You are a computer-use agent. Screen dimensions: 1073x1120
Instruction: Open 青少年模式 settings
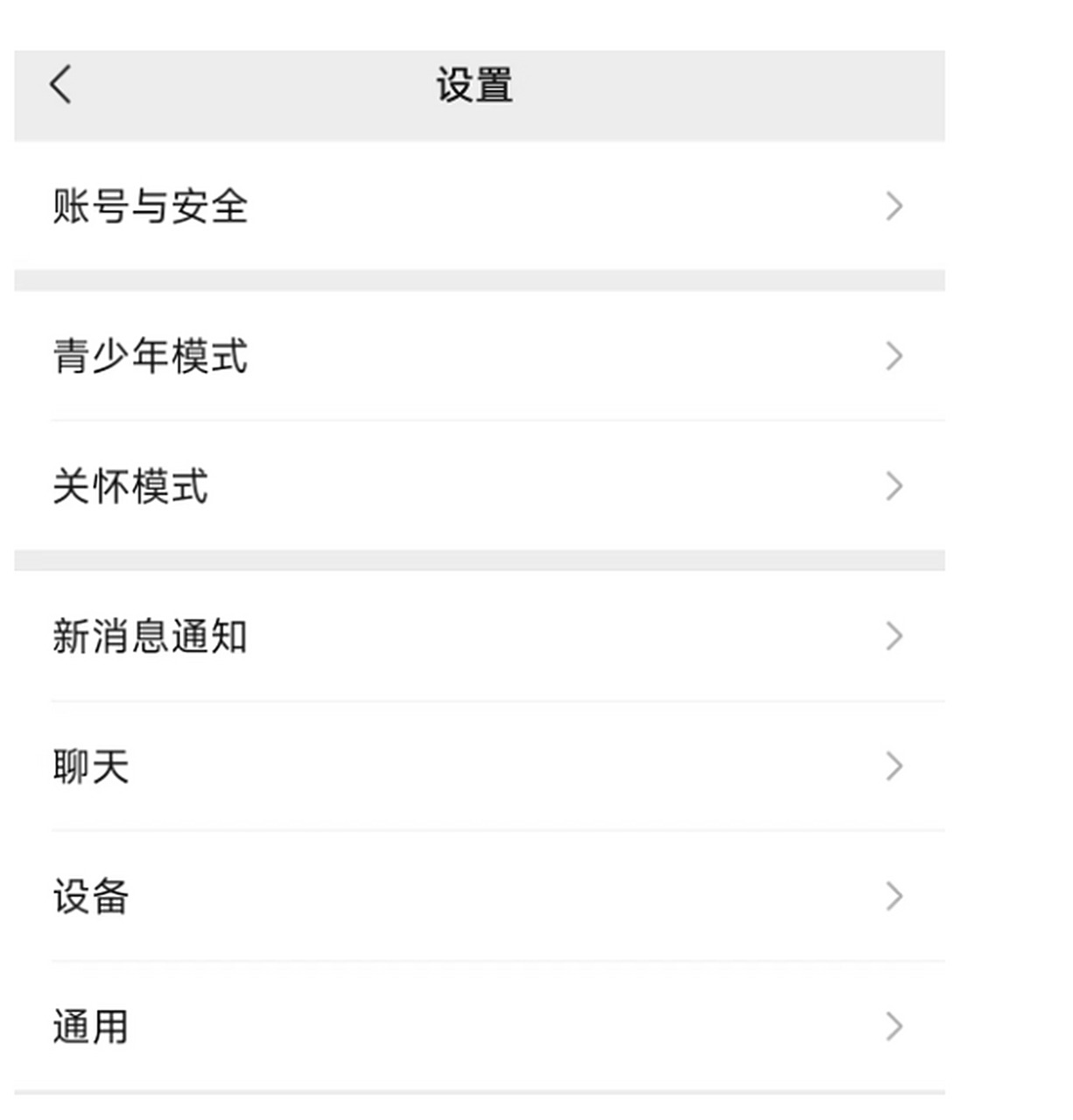click(479, 356)
